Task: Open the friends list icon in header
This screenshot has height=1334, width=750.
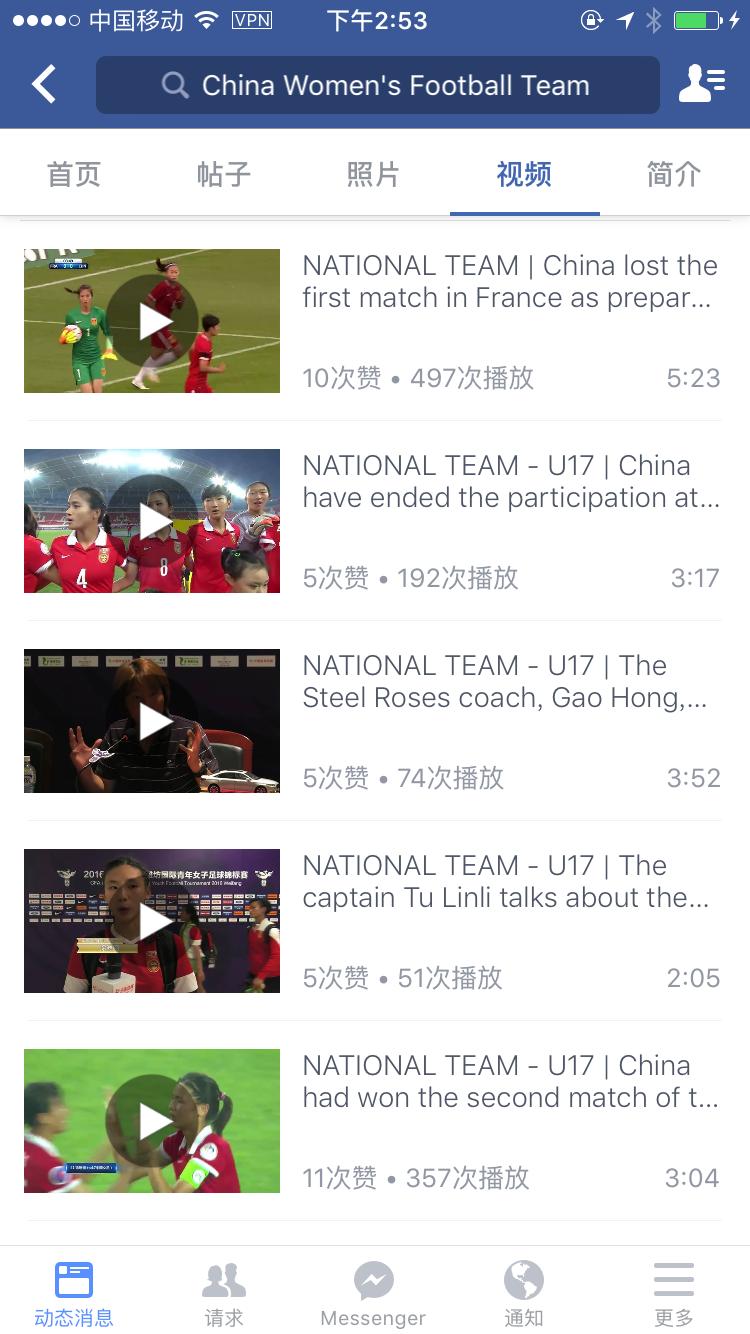Action: tap(702, 85)
